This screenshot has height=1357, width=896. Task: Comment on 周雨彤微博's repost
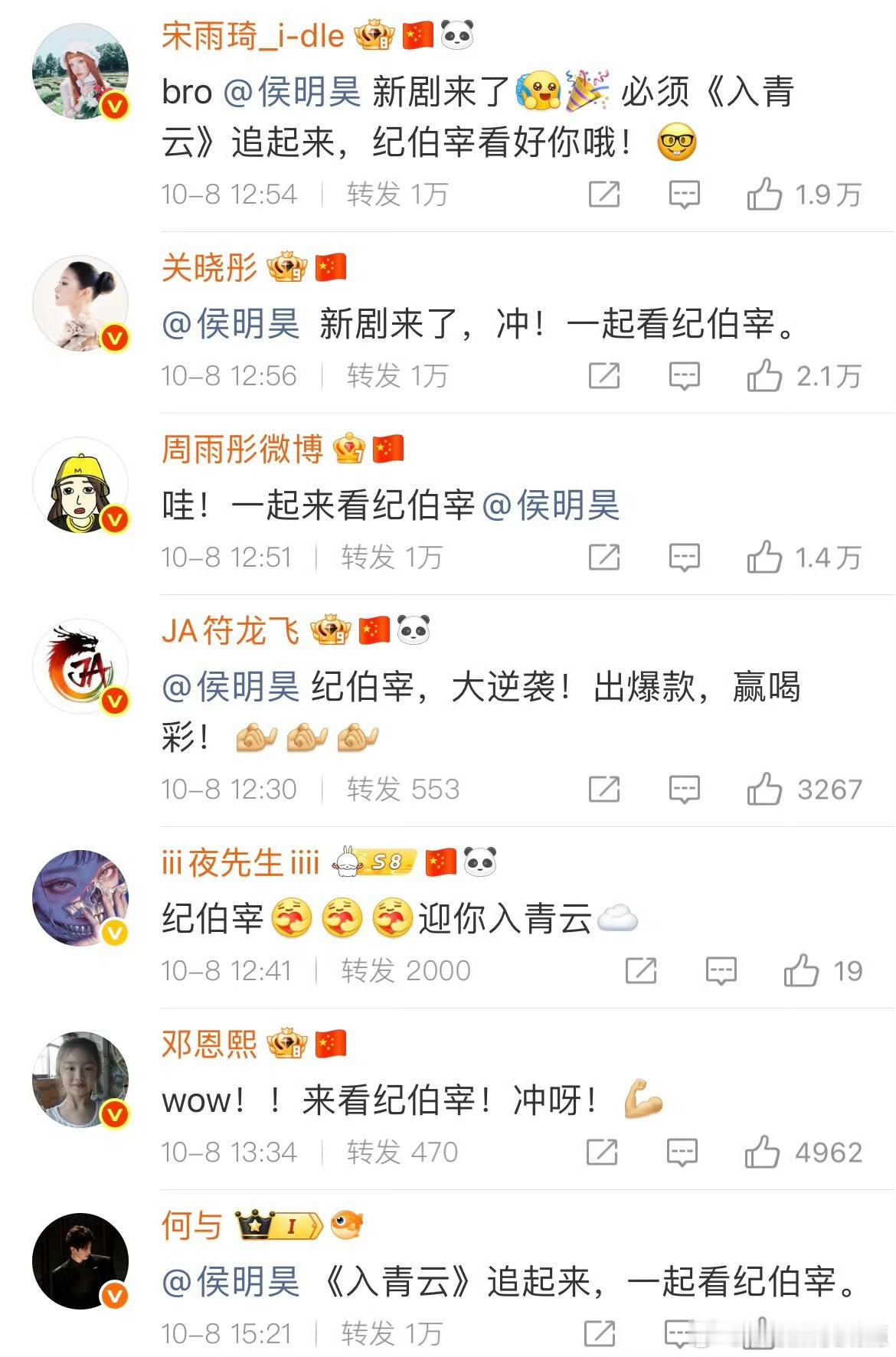[x=684, y=558]
